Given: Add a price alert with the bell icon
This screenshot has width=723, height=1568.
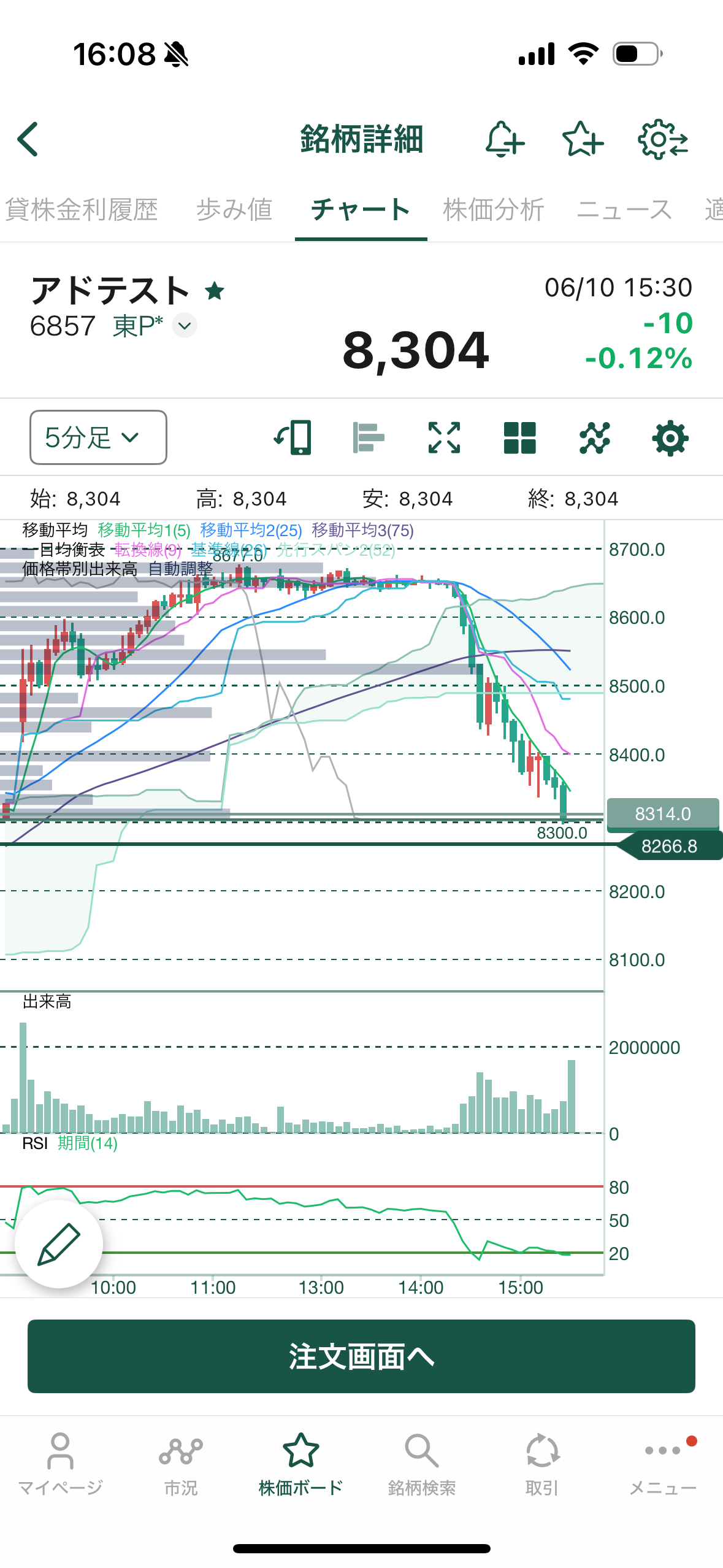Looking at the screenshot, I should (x=505, y=139).
